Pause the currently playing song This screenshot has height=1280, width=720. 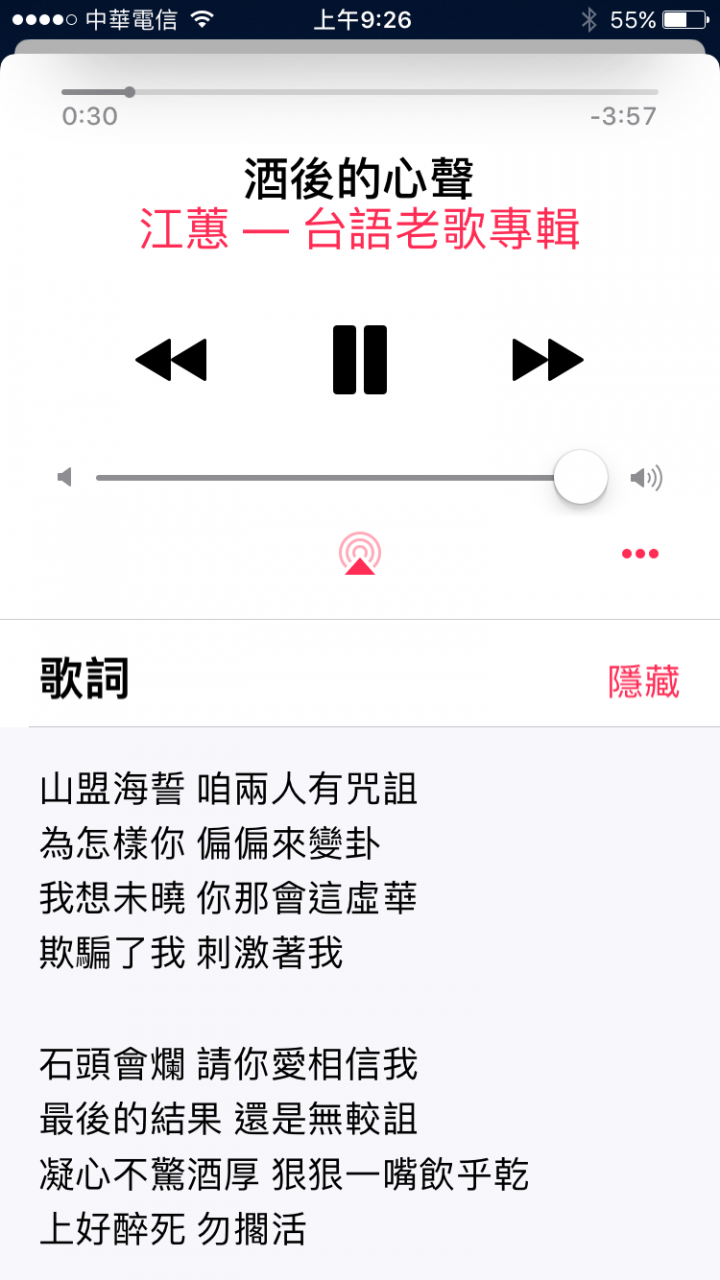360,358
